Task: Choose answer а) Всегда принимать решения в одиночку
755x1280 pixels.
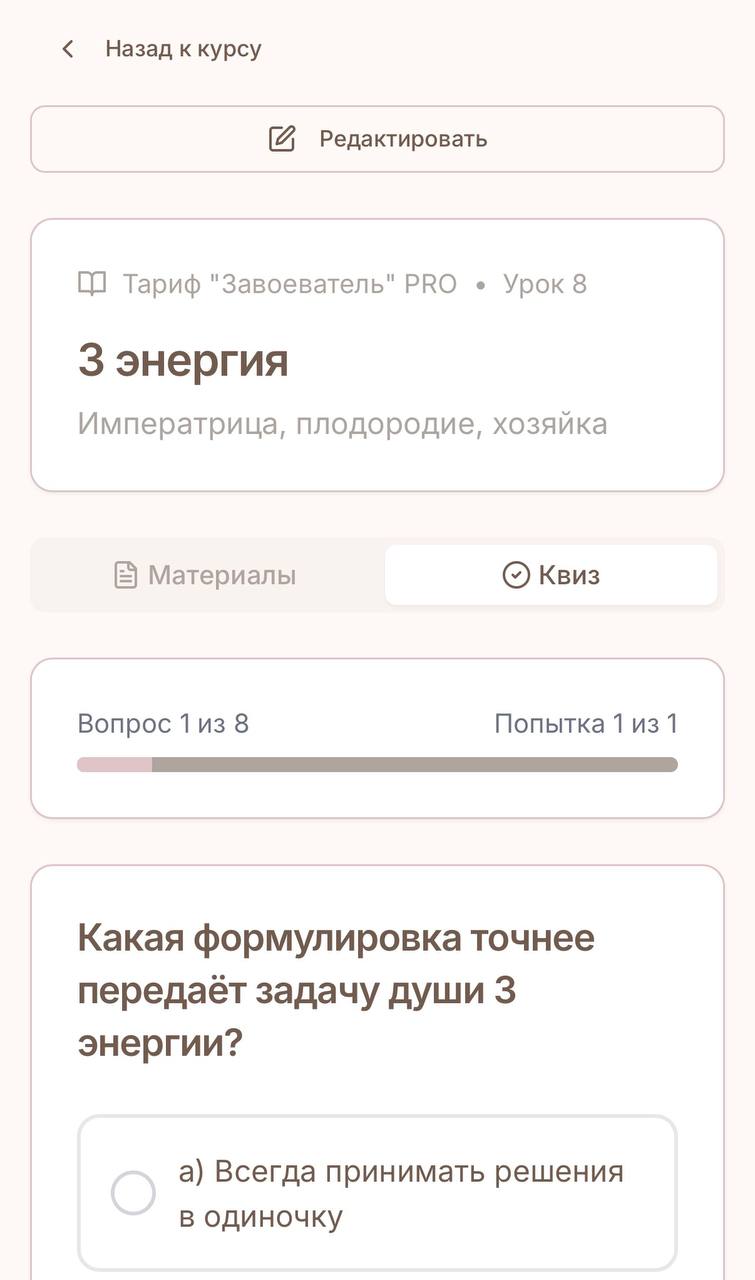Action: point(377,1193)
